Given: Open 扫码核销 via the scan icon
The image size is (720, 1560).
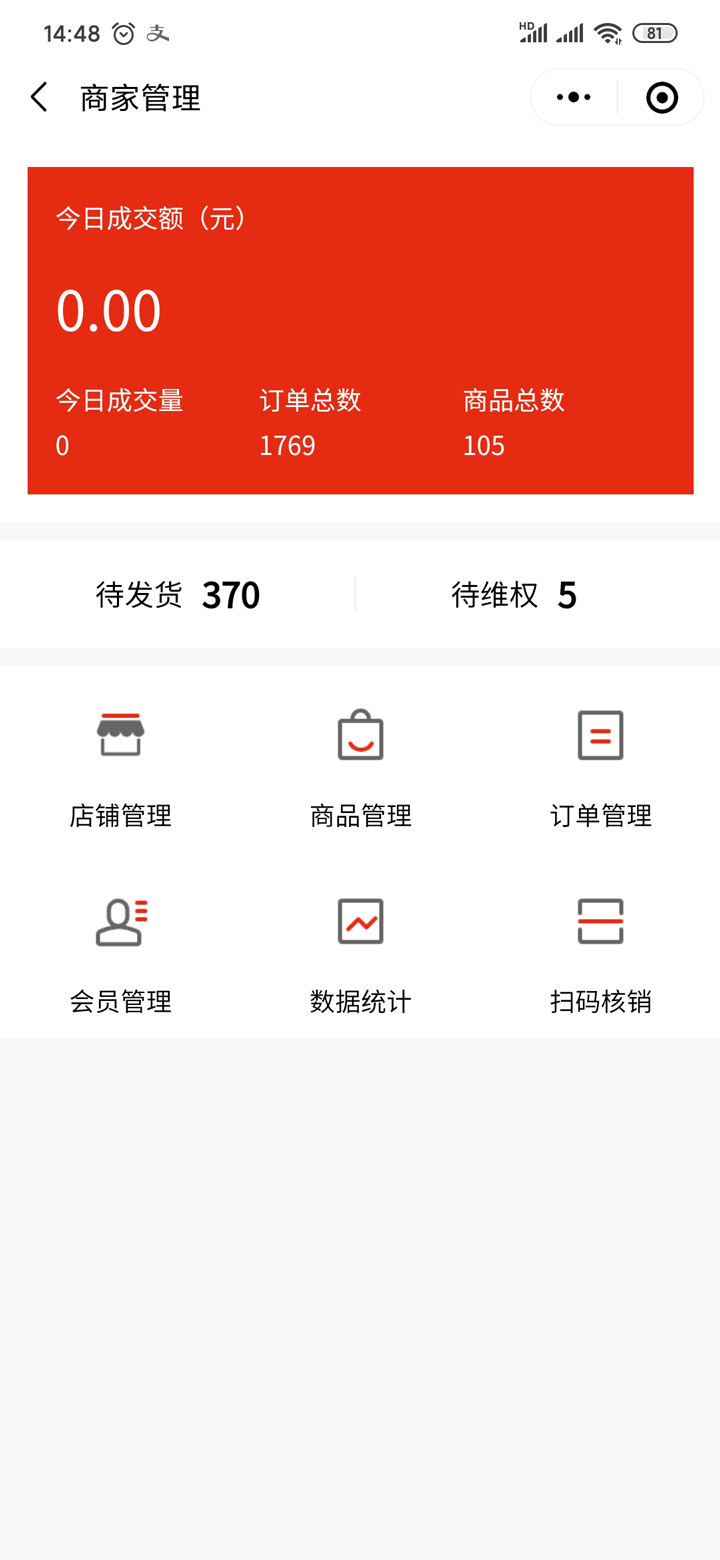Looking at the screenshot, I should (x=600, y=920).
